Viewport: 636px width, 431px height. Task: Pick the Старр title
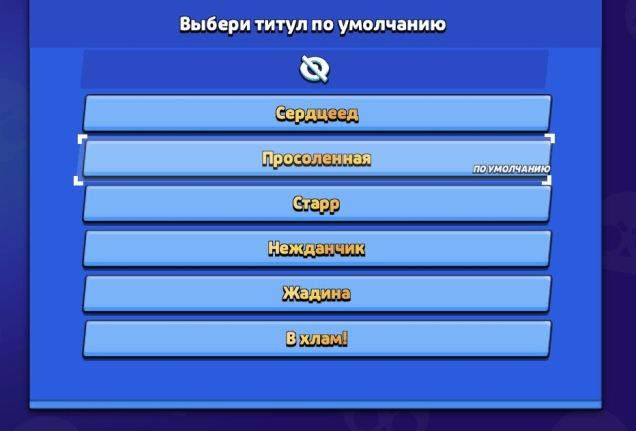[x=316, y=204]
